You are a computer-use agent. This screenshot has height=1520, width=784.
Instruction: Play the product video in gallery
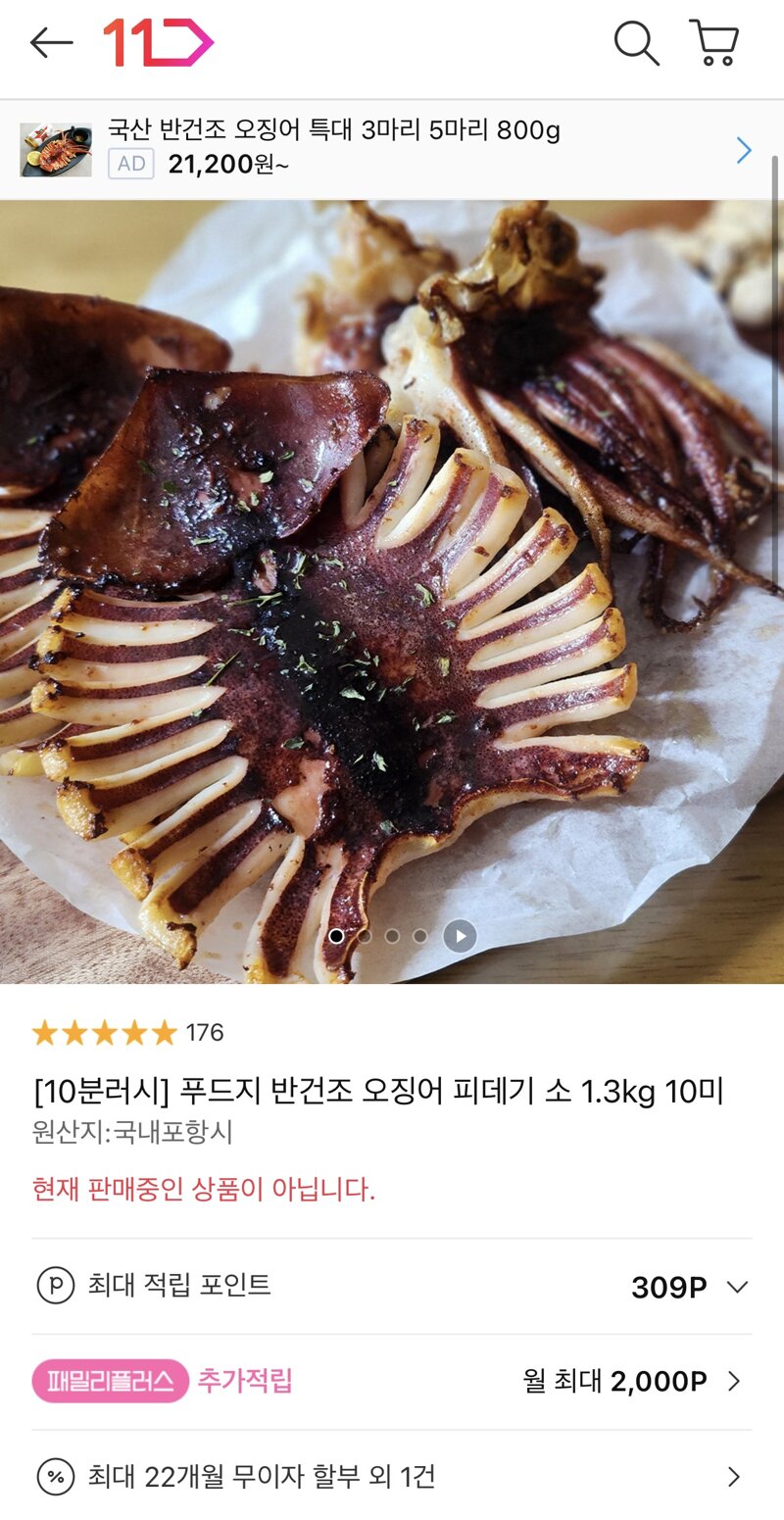point(460,936)
